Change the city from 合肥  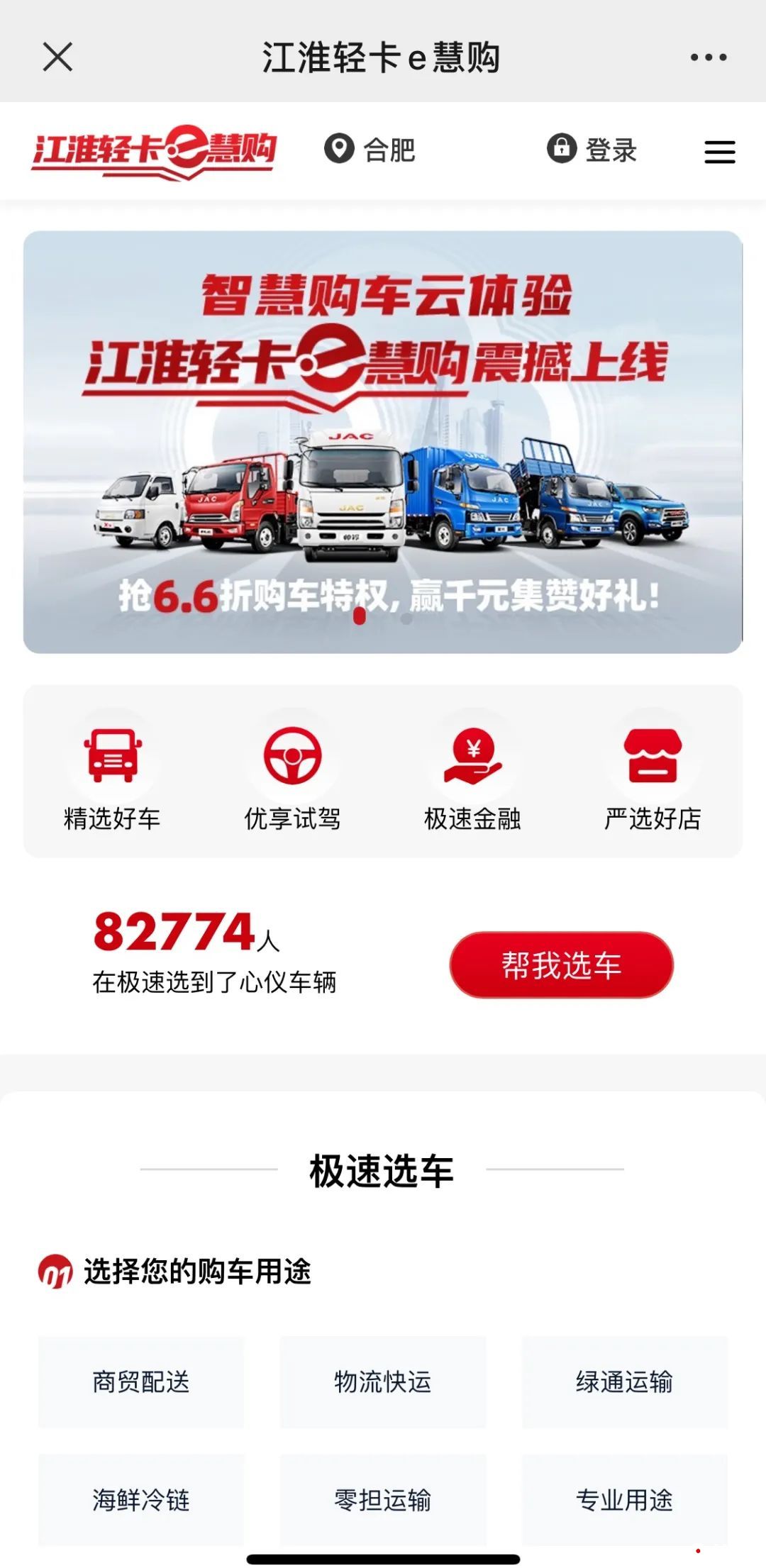(x=370, y=150)
